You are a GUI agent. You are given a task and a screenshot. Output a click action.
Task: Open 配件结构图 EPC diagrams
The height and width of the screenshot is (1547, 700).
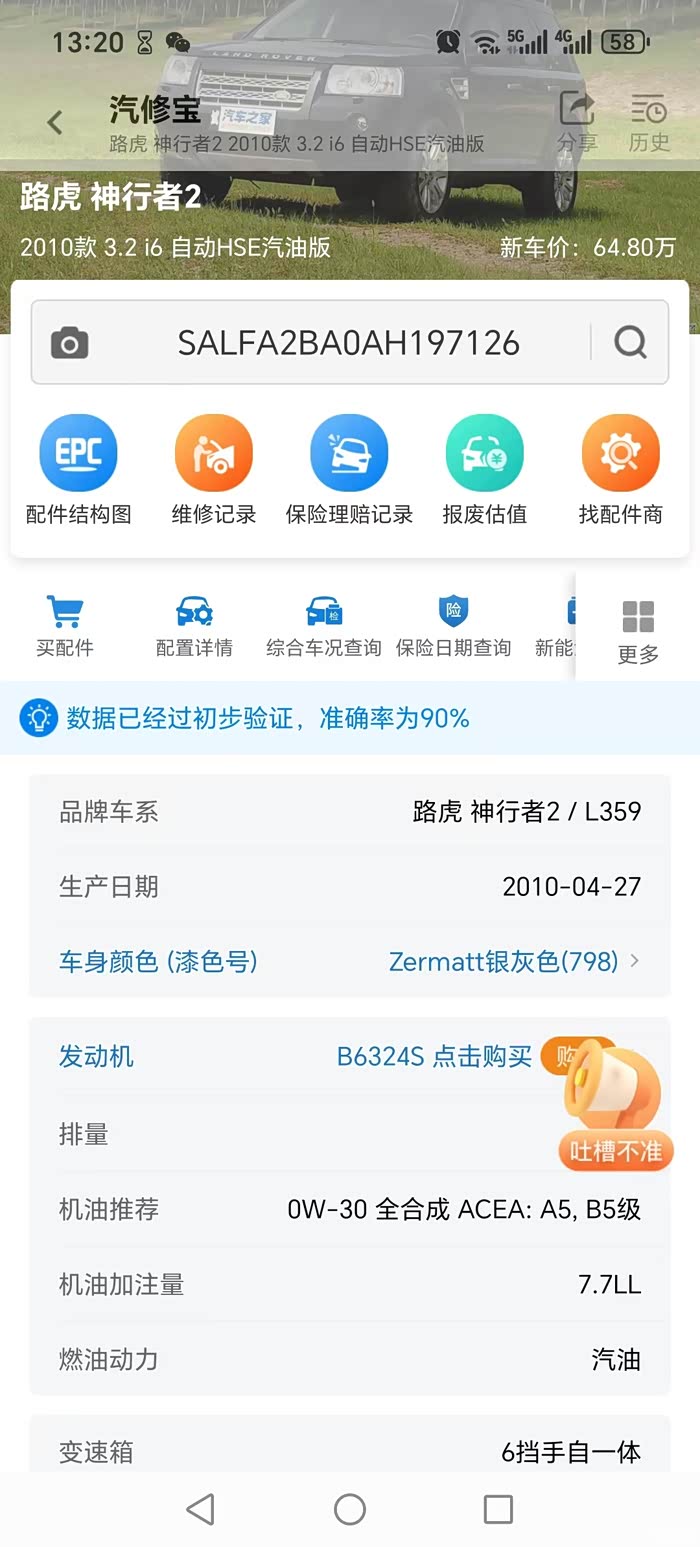coord(78,470)
